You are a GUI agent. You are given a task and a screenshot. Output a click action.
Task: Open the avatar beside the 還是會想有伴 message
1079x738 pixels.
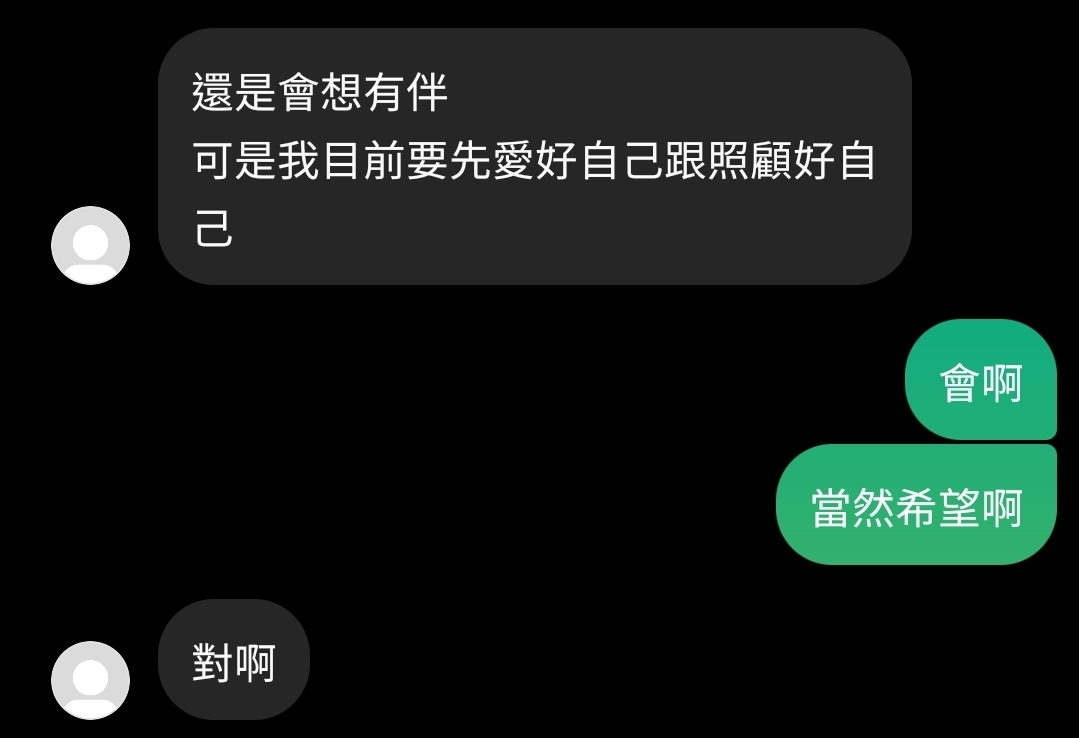pyautogui.click(x=90, y=245)
